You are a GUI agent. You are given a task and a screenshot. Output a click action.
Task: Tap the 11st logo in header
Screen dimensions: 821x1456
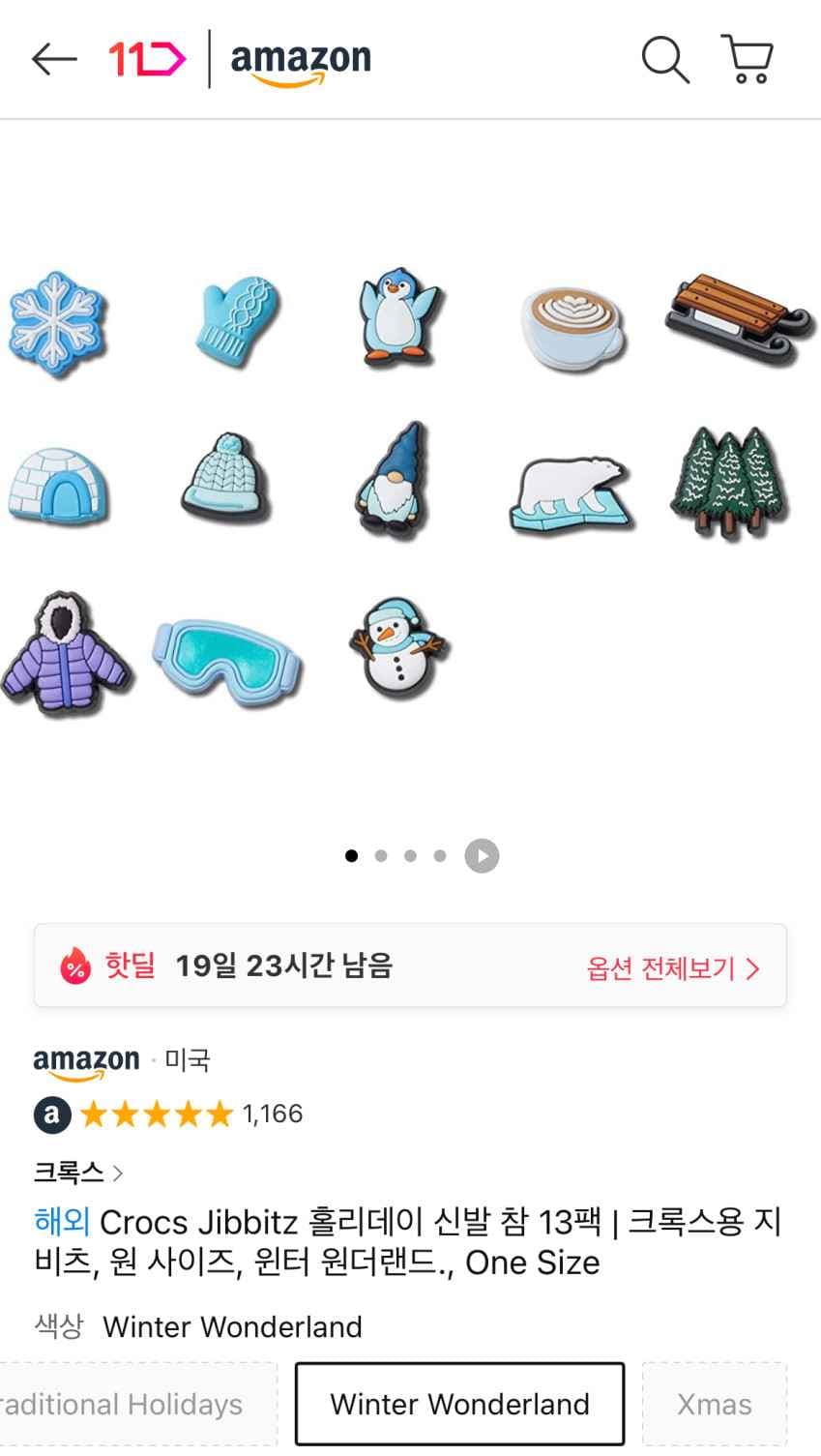pyautogui.click(x=150, y=58)
